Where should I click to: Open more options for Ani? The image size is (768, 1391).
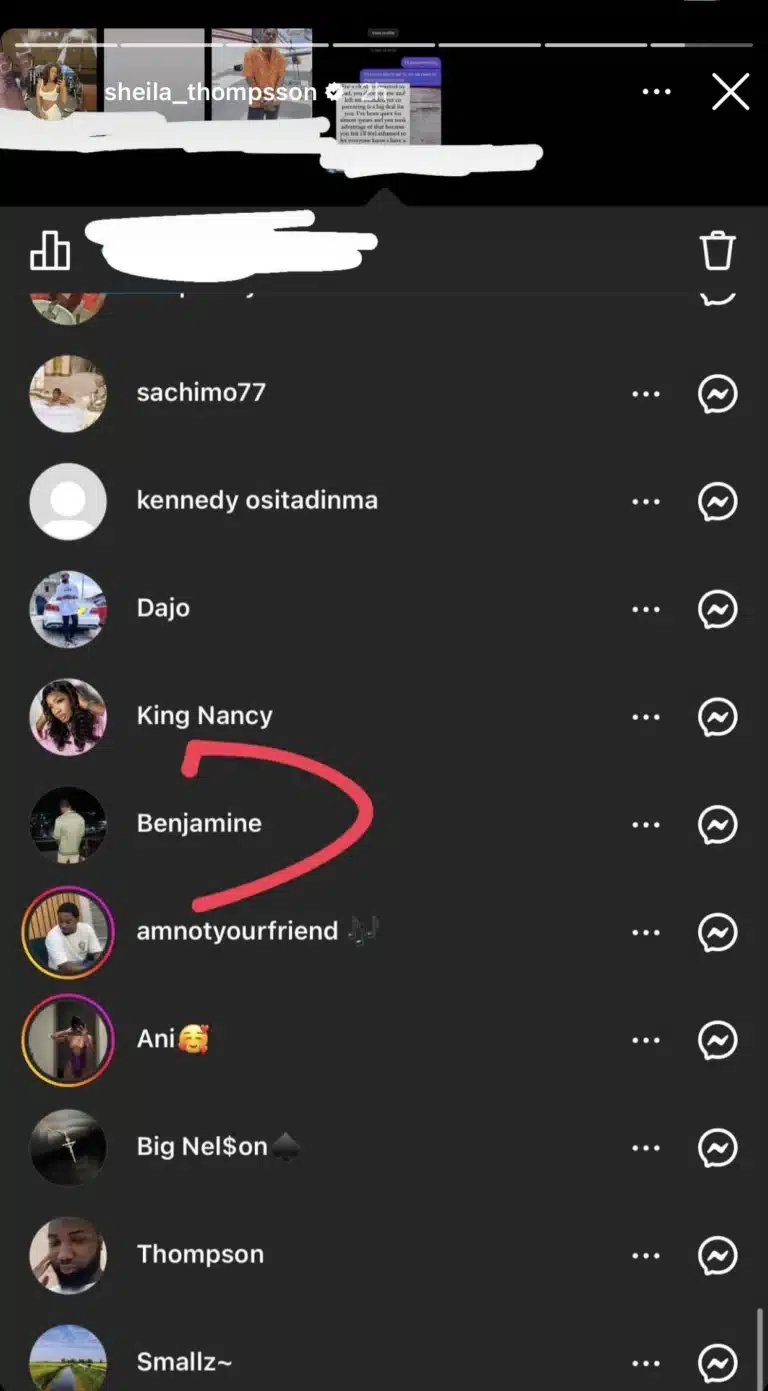[646, 1040]
